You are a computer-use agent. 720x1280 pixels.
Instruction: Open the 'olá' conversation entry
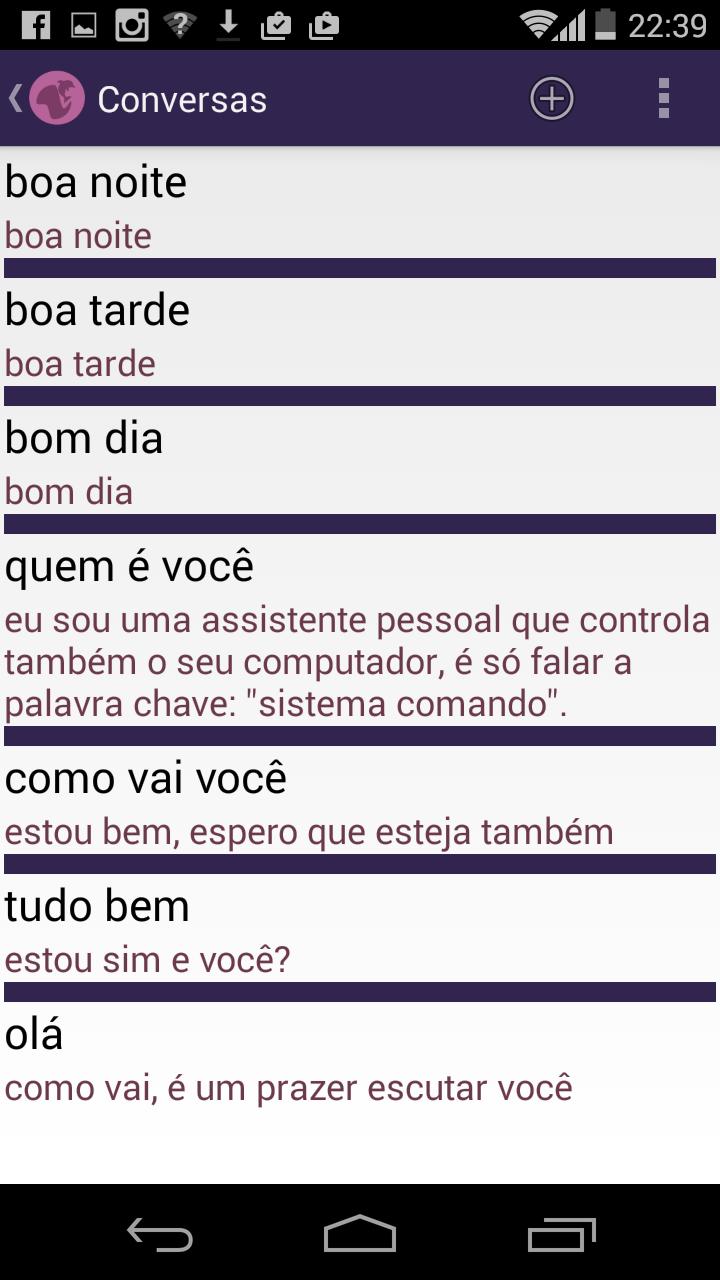(360, 1060)
